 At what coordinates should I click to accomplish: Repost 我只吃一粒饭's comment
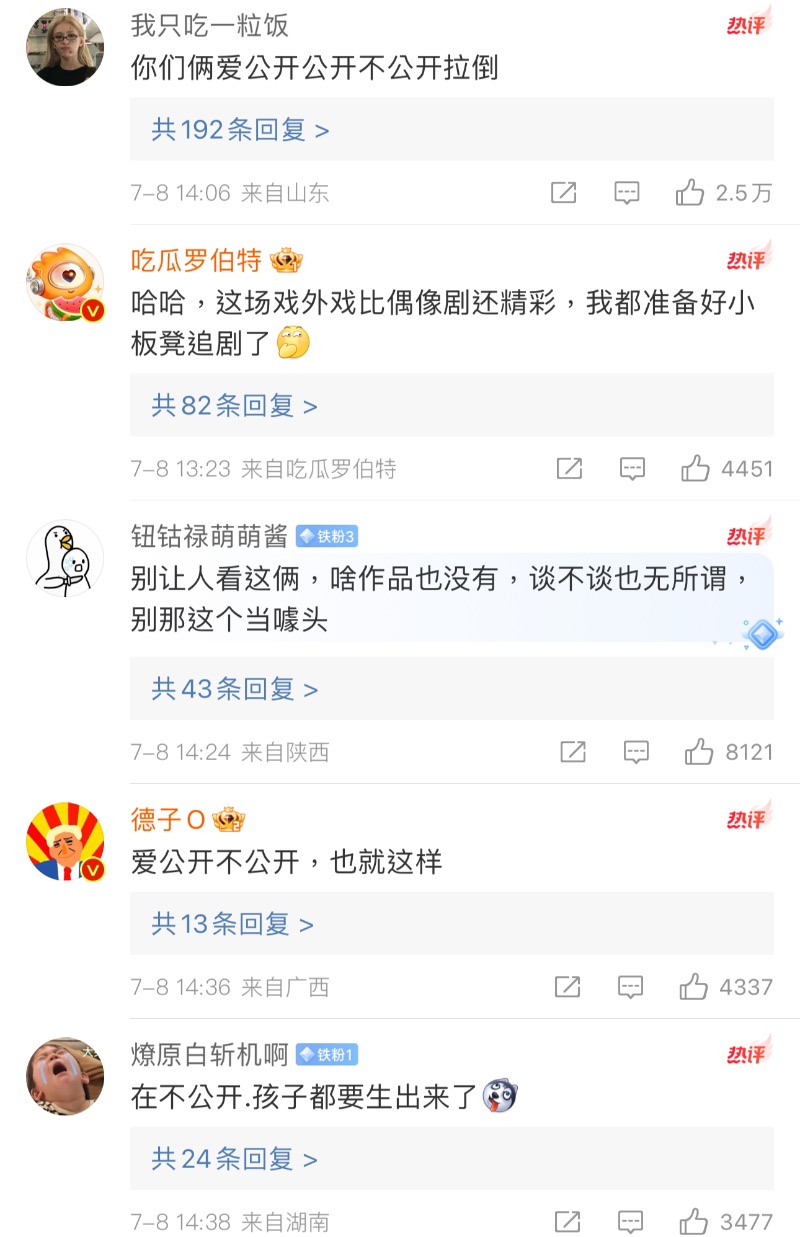tap(564, 193)
